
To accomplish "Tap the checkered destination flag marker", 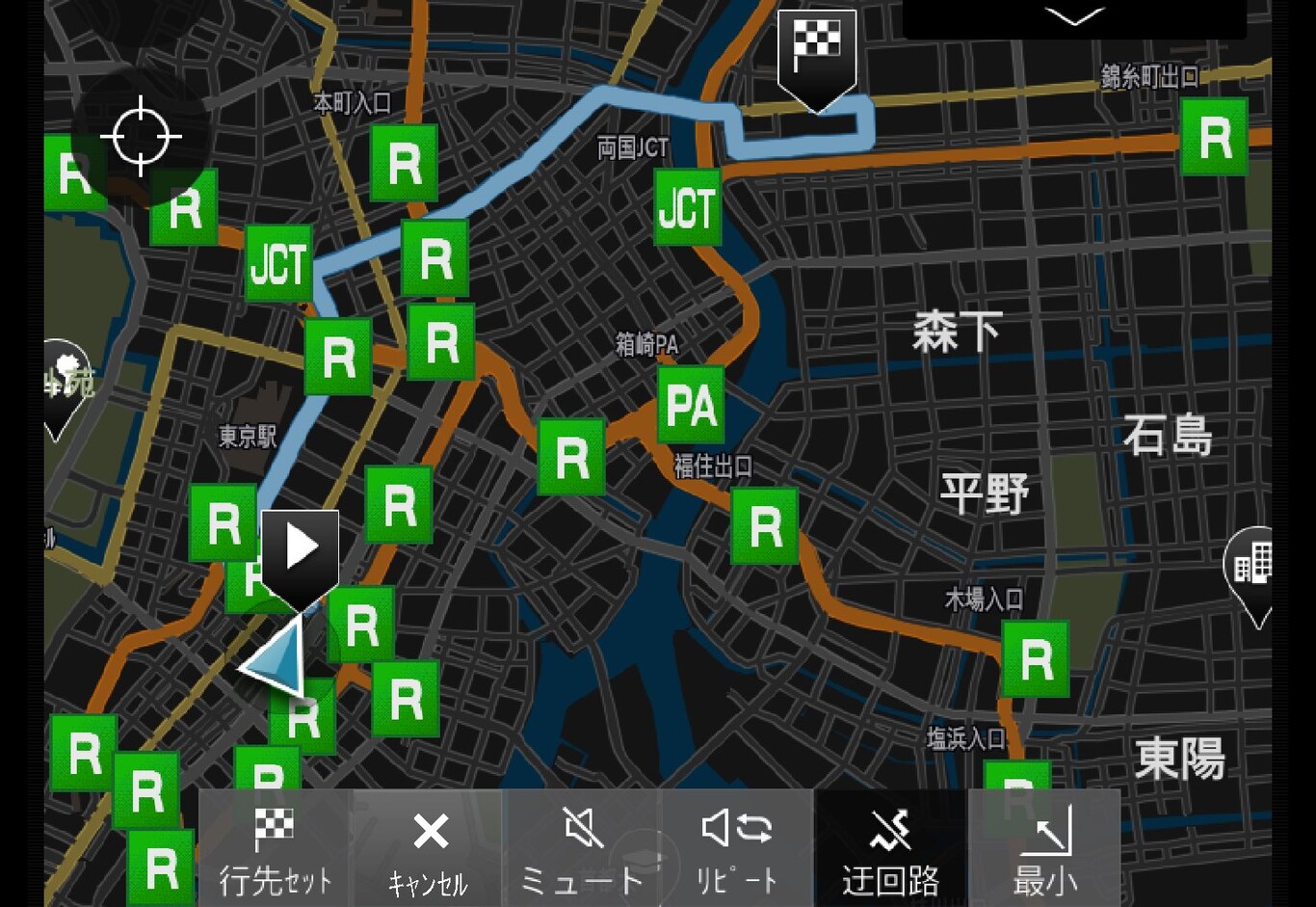I will pos(817,53).
